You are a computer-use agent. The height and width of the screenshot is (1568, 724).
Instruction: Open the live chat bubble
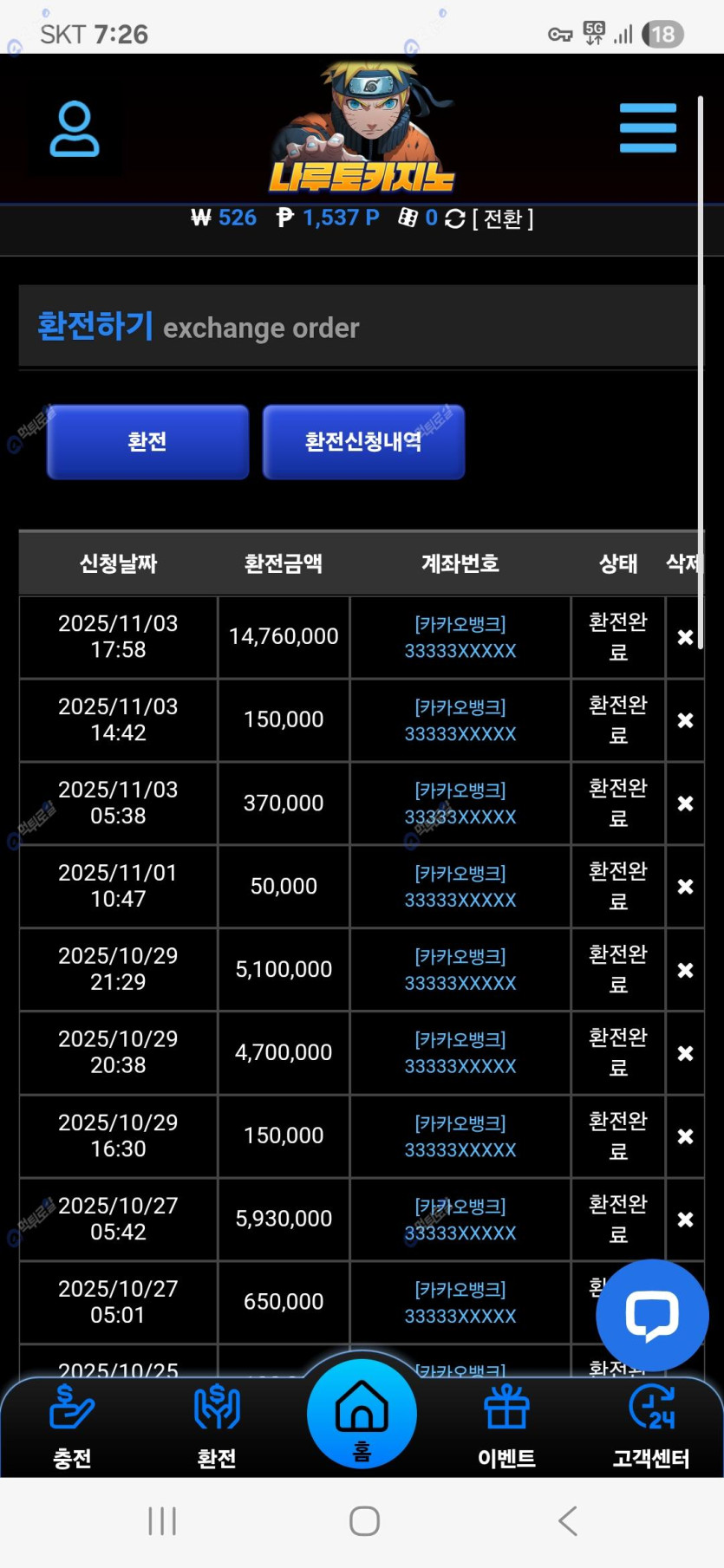(x=652, y=1315)
